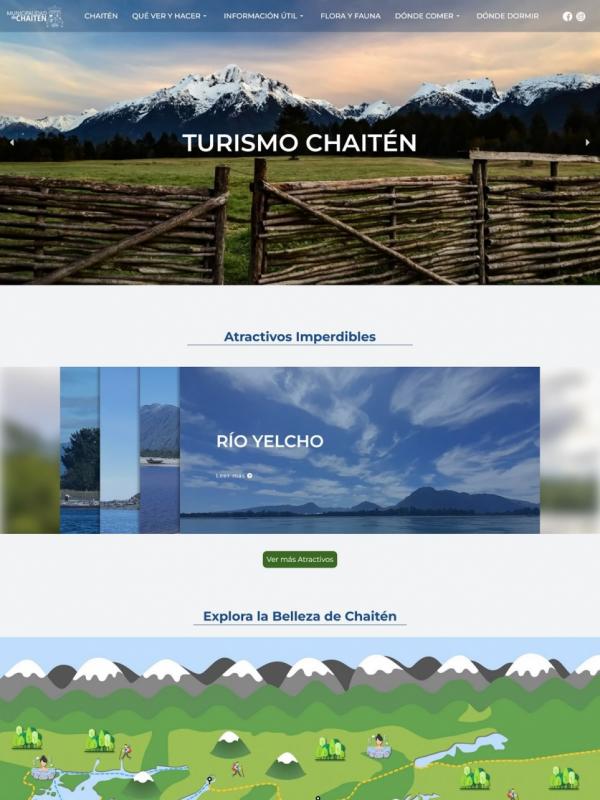The image size is (600, 800).
Task: Expand the Información Útil dropdown
Action: click(x=264, y=16)
